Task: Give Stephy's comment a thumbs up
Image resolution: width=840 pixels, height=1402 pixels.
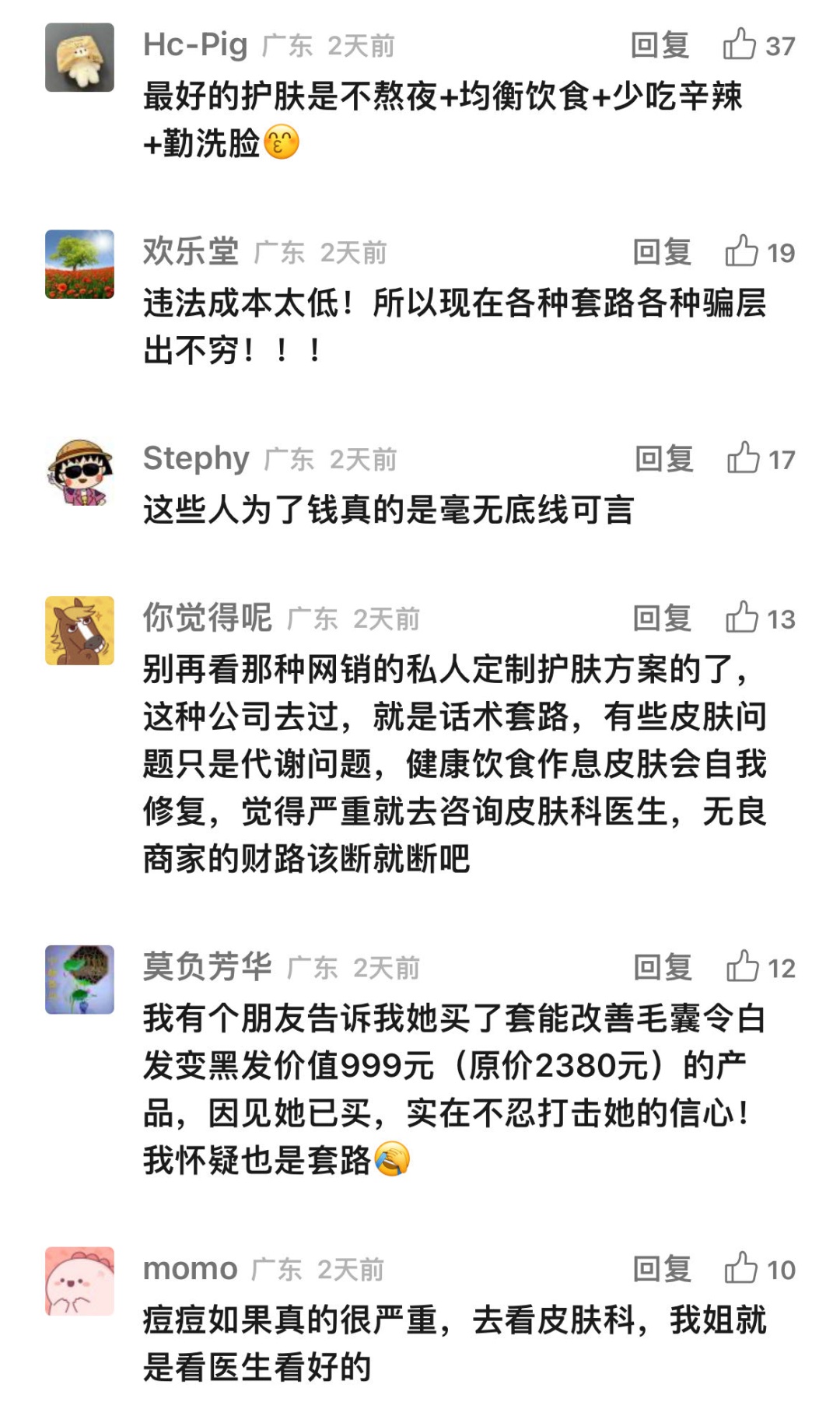Action: (x=743, y=458)
